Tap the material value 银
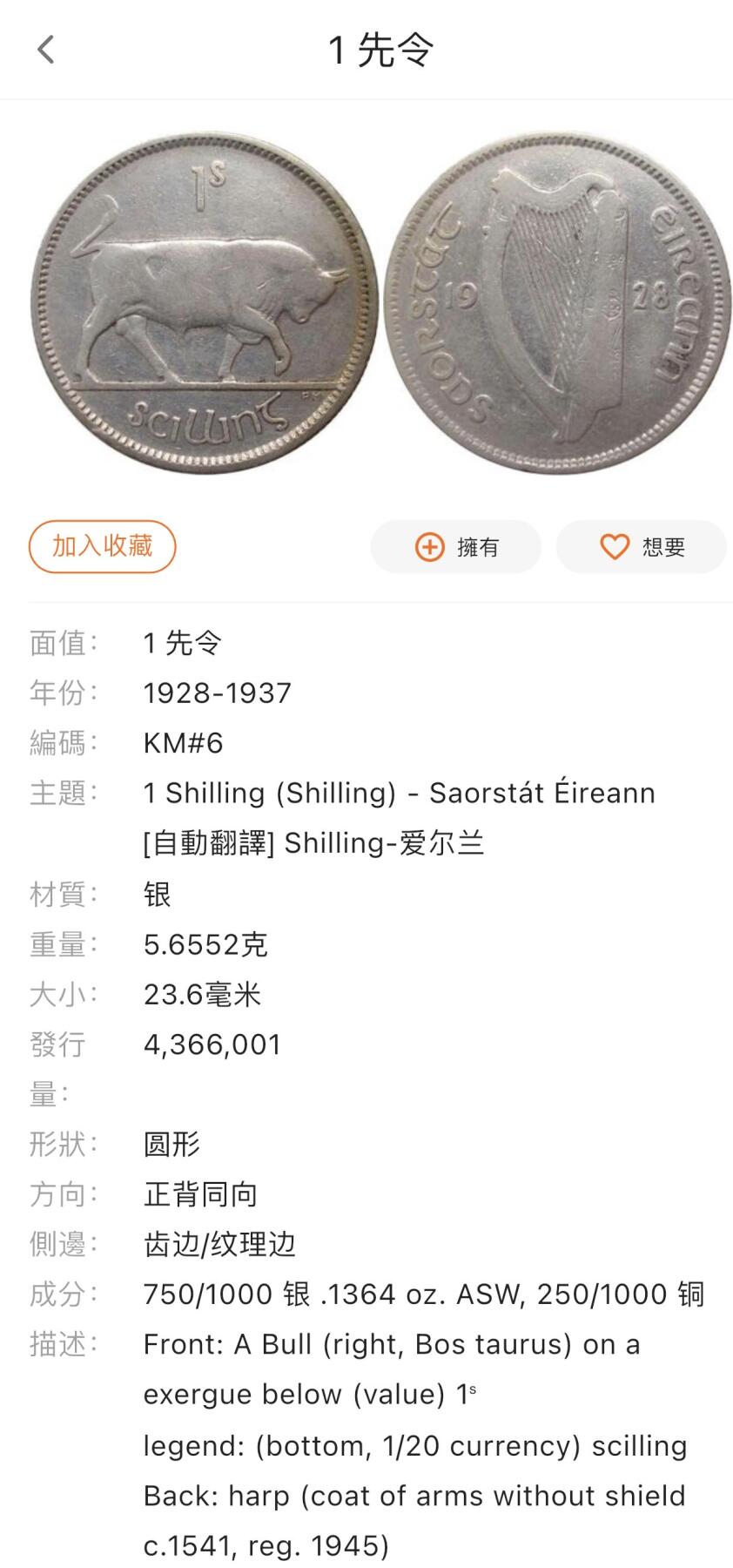 click(x=157, y=893)
